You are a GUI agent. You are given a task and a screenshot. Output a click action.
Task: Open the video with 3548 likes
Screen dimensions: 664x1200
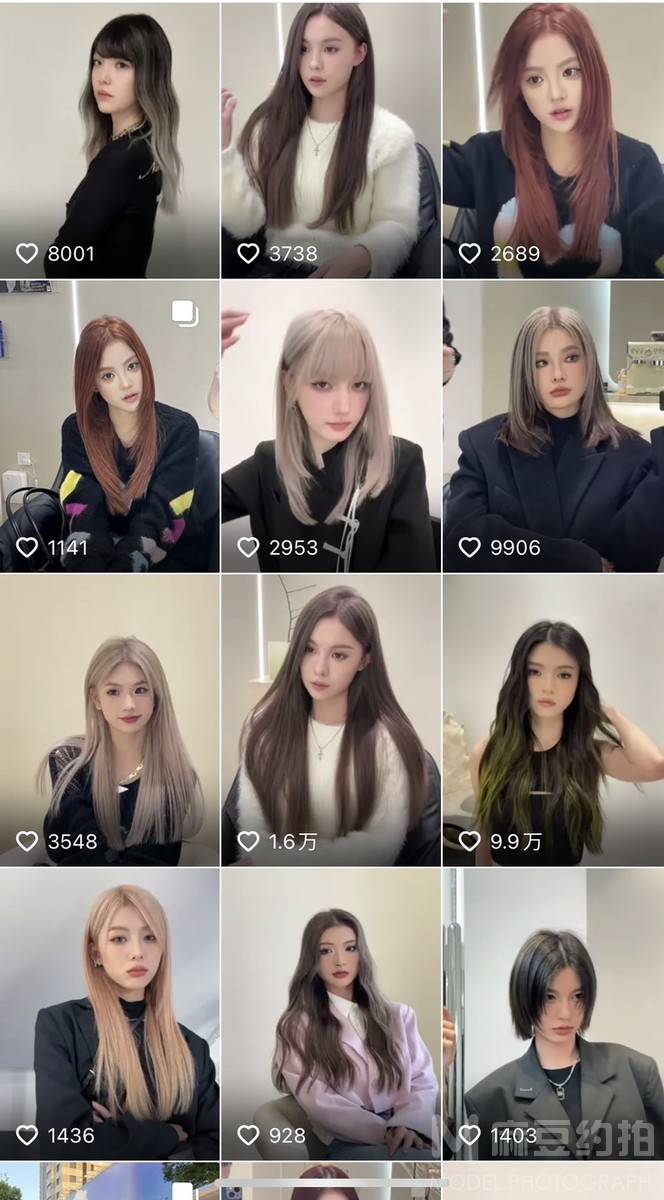pos(109,720)
